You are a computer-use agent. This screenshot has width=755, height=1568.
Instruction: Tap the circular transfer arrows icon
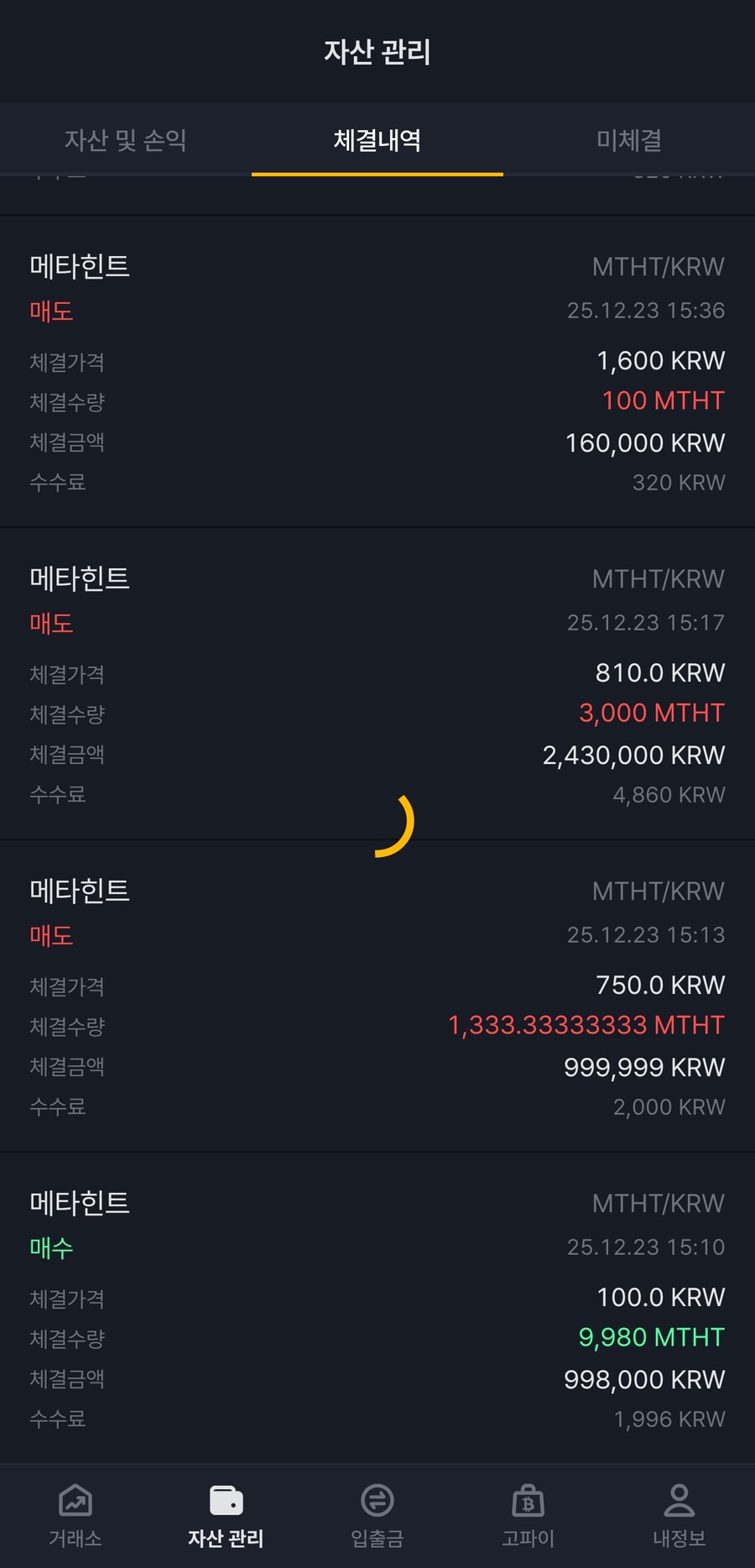click(x=376, y=1501)
